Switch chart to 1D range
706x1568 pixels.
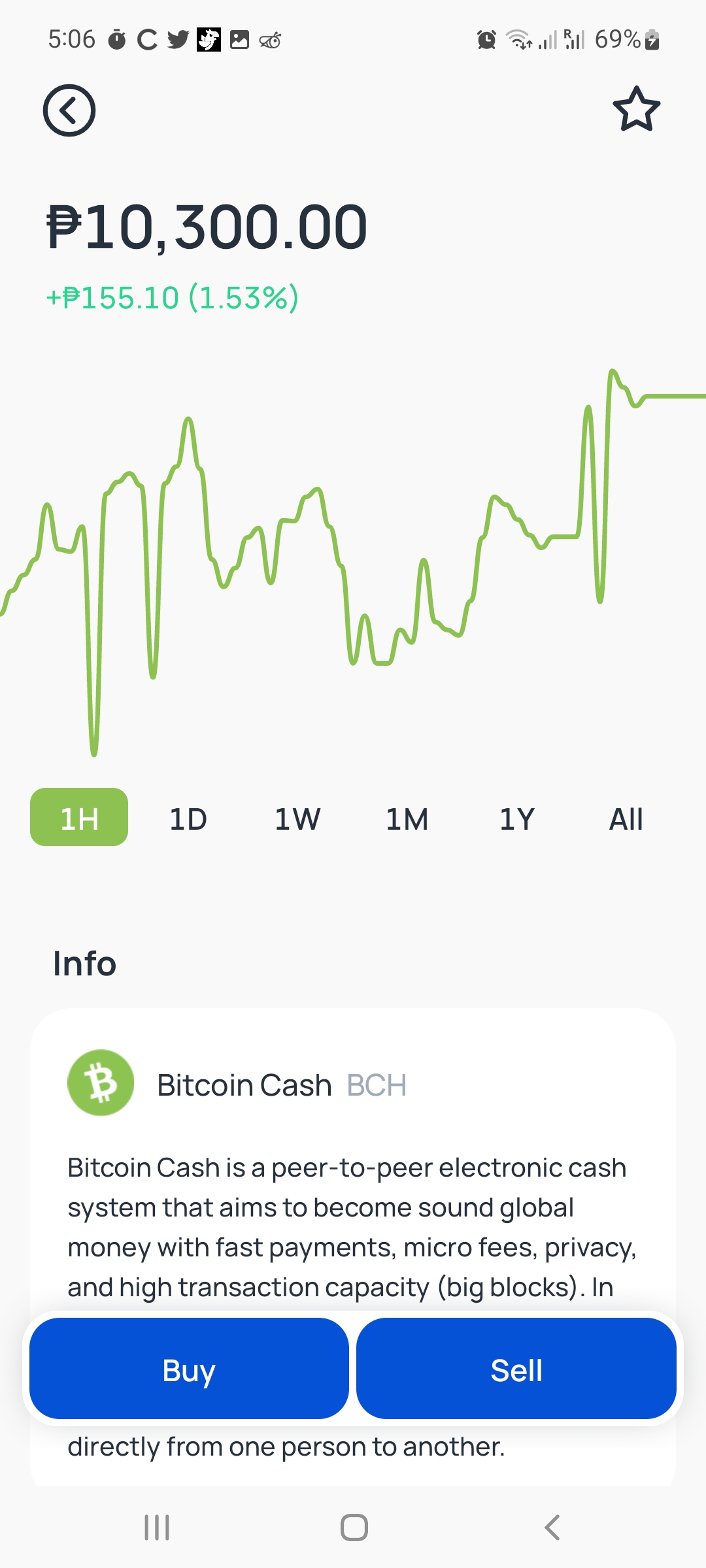point(188,819)
